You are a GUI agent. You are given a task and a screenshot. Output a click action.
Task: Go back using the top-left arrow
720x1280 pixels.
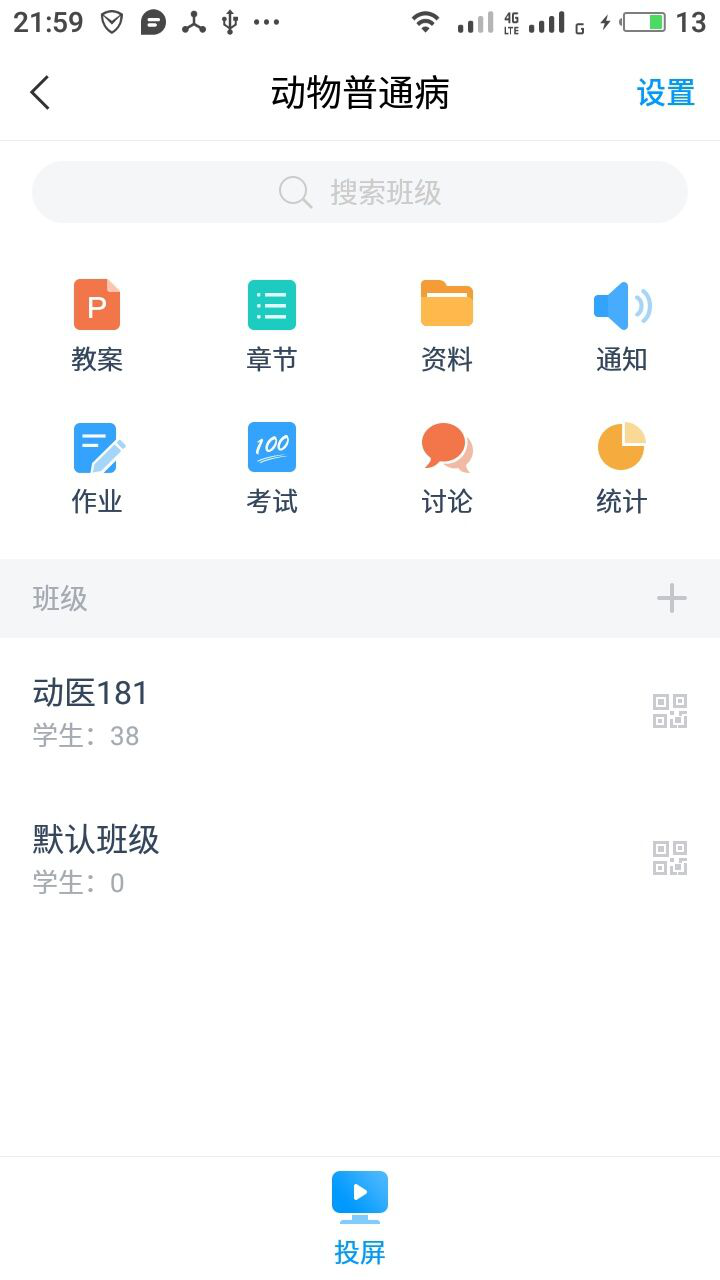[40, 93]
